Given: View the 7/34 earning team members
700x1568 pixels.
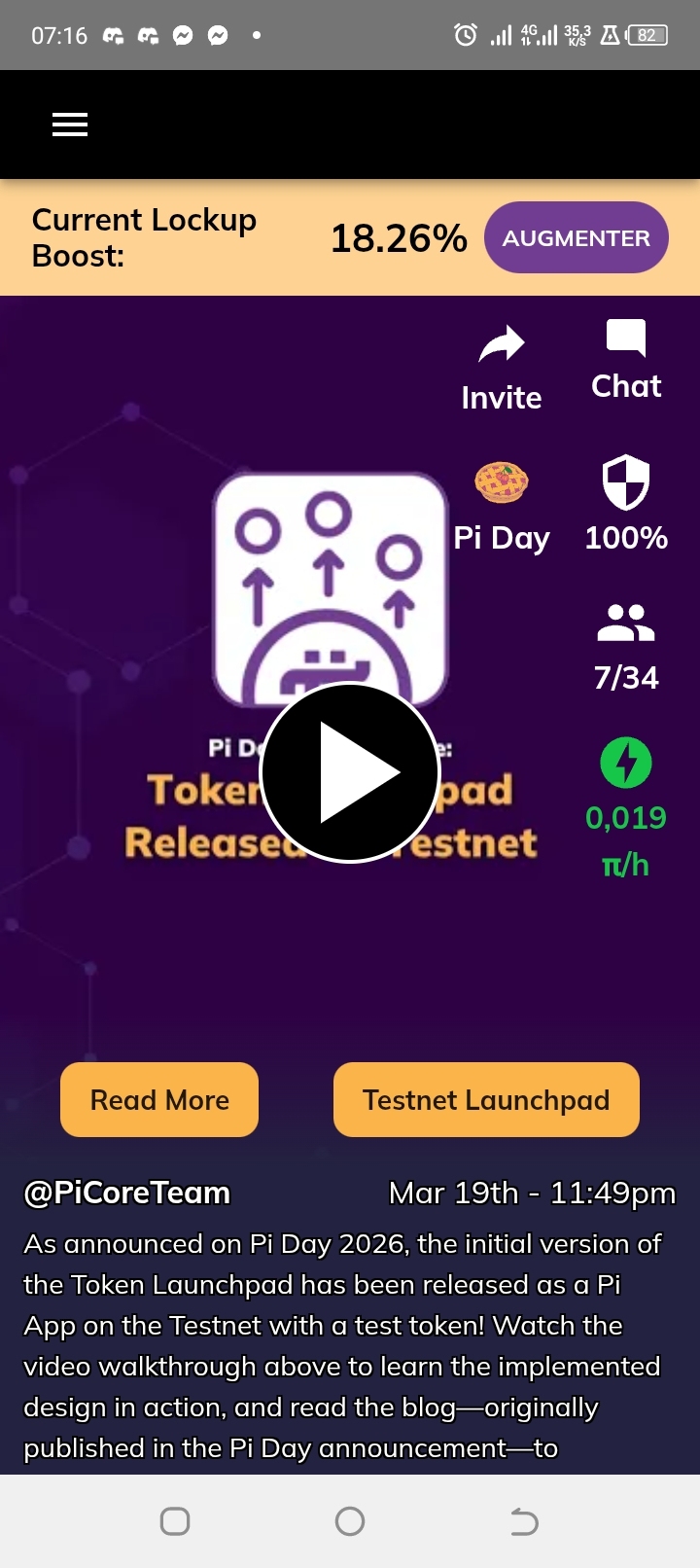Looking at the screenshot, I should pos(626,624).
